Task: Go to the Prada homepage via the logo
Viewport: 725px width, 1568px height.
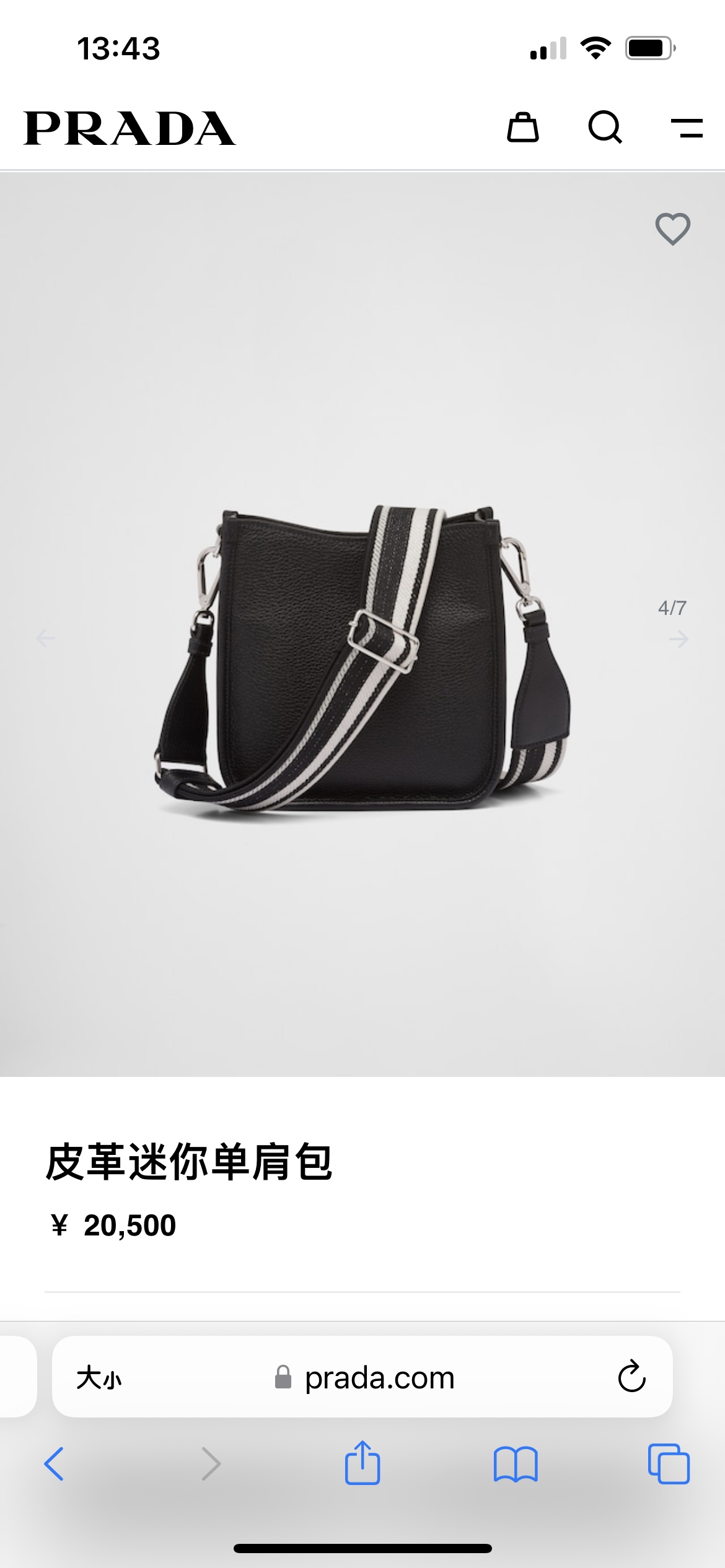Action: point(130,129)
